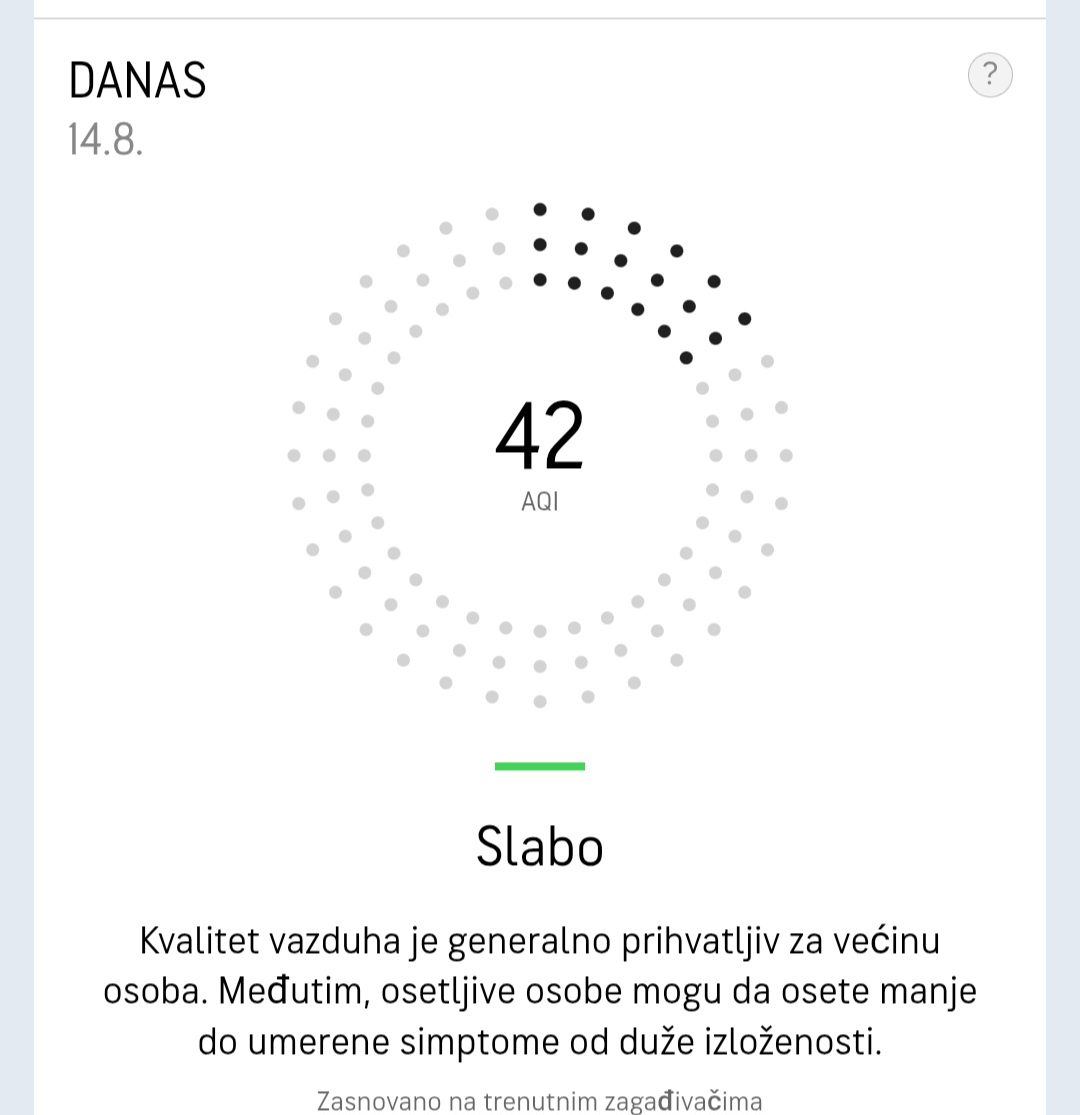The width and height of the screenshot is (1080, 1115).
Task: Open the air quality help question mark
Action: [990, 75]
